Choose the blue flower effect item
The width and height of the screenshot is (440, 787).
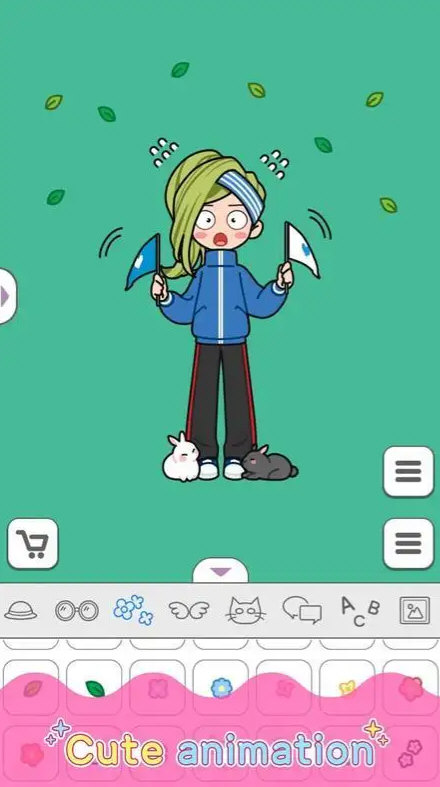click(221, 687)
